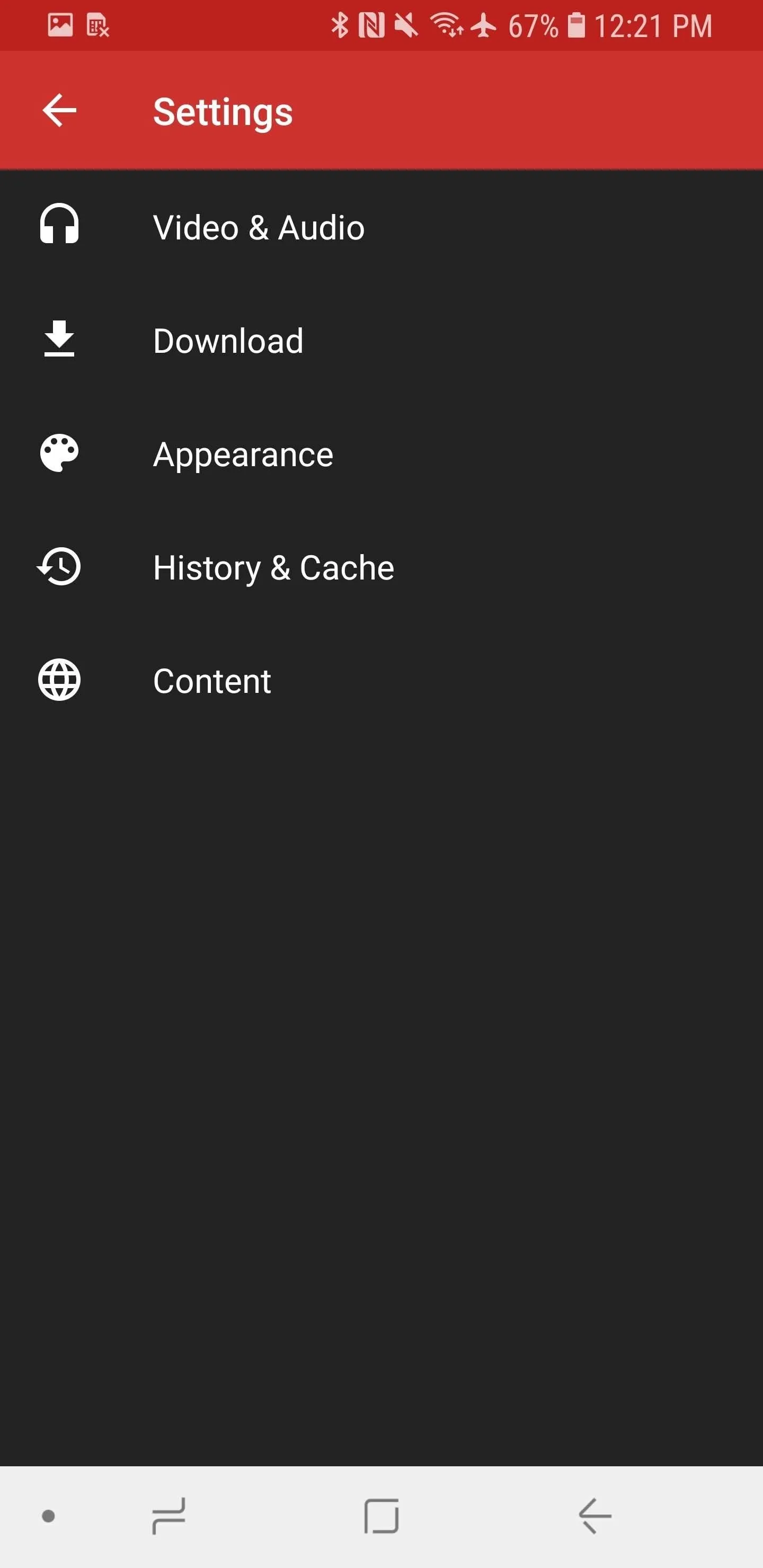Open History & Cache settings
The height and width of the screenshot is (1568, 763).
click(x=381, y=567)
